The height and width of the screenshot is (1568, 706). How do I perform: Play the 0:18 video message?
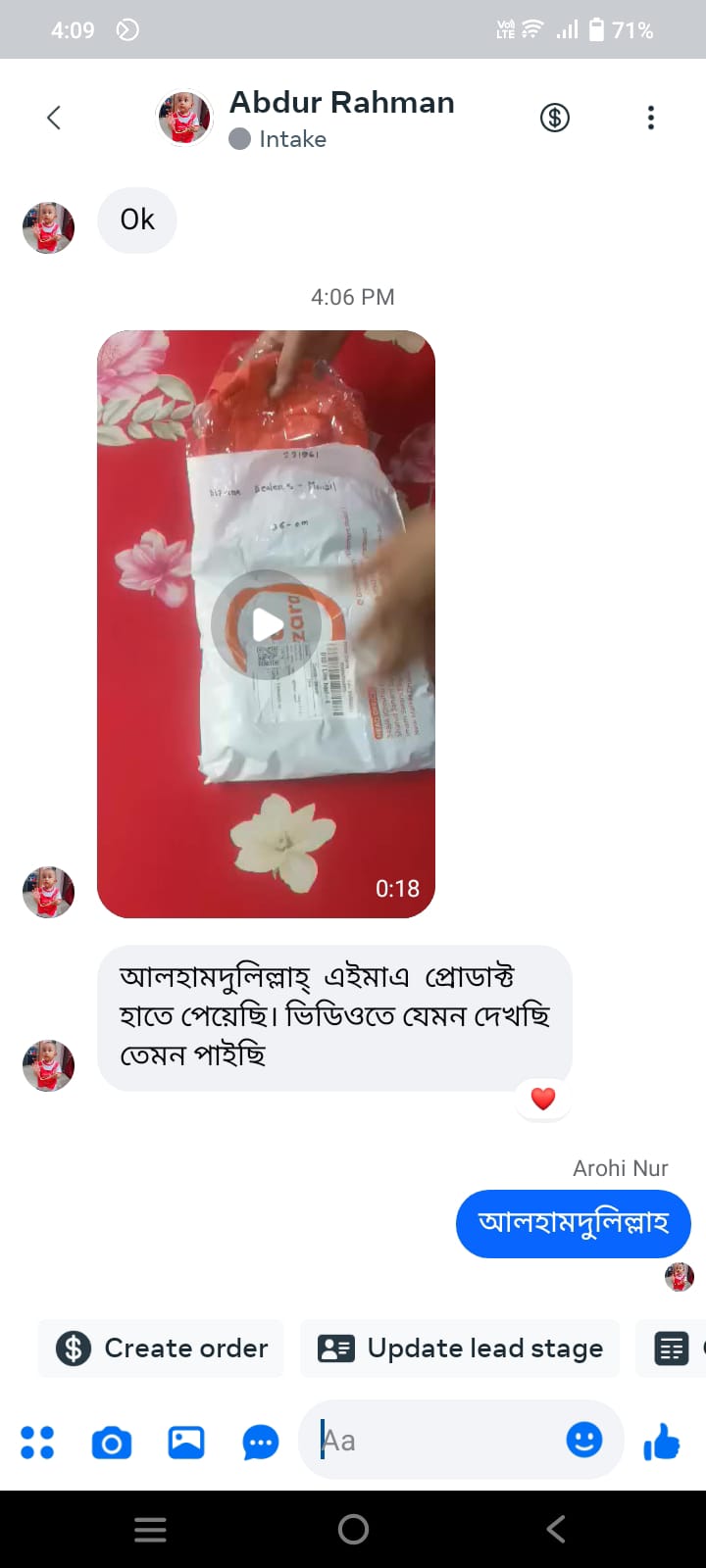pyautogui.click(x=266, y=624)
